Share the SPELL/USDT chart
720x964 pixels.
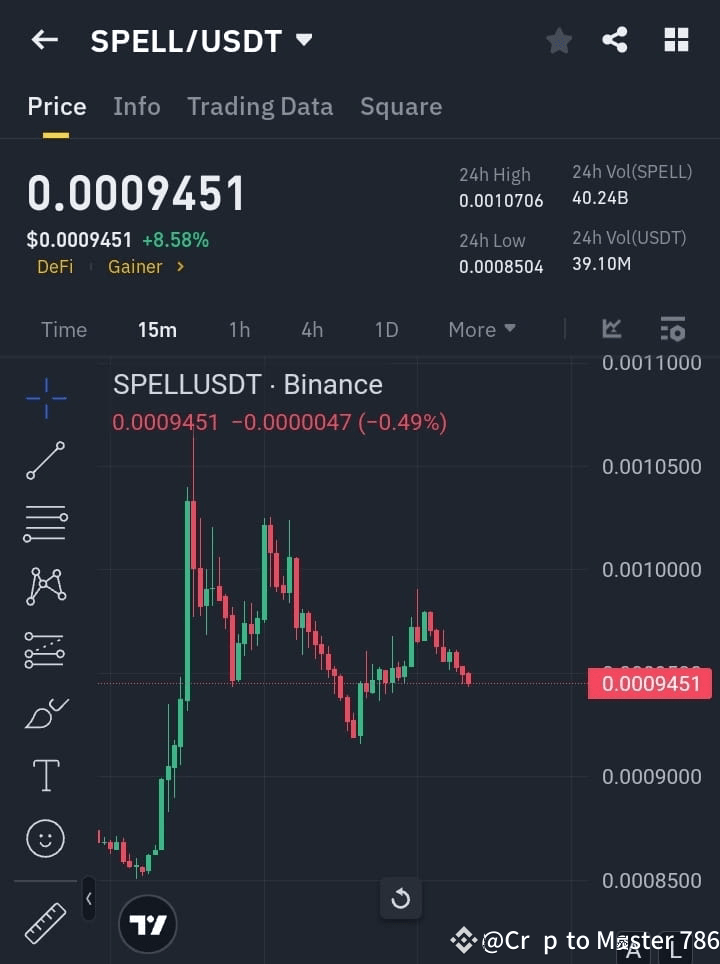(615, 40)
